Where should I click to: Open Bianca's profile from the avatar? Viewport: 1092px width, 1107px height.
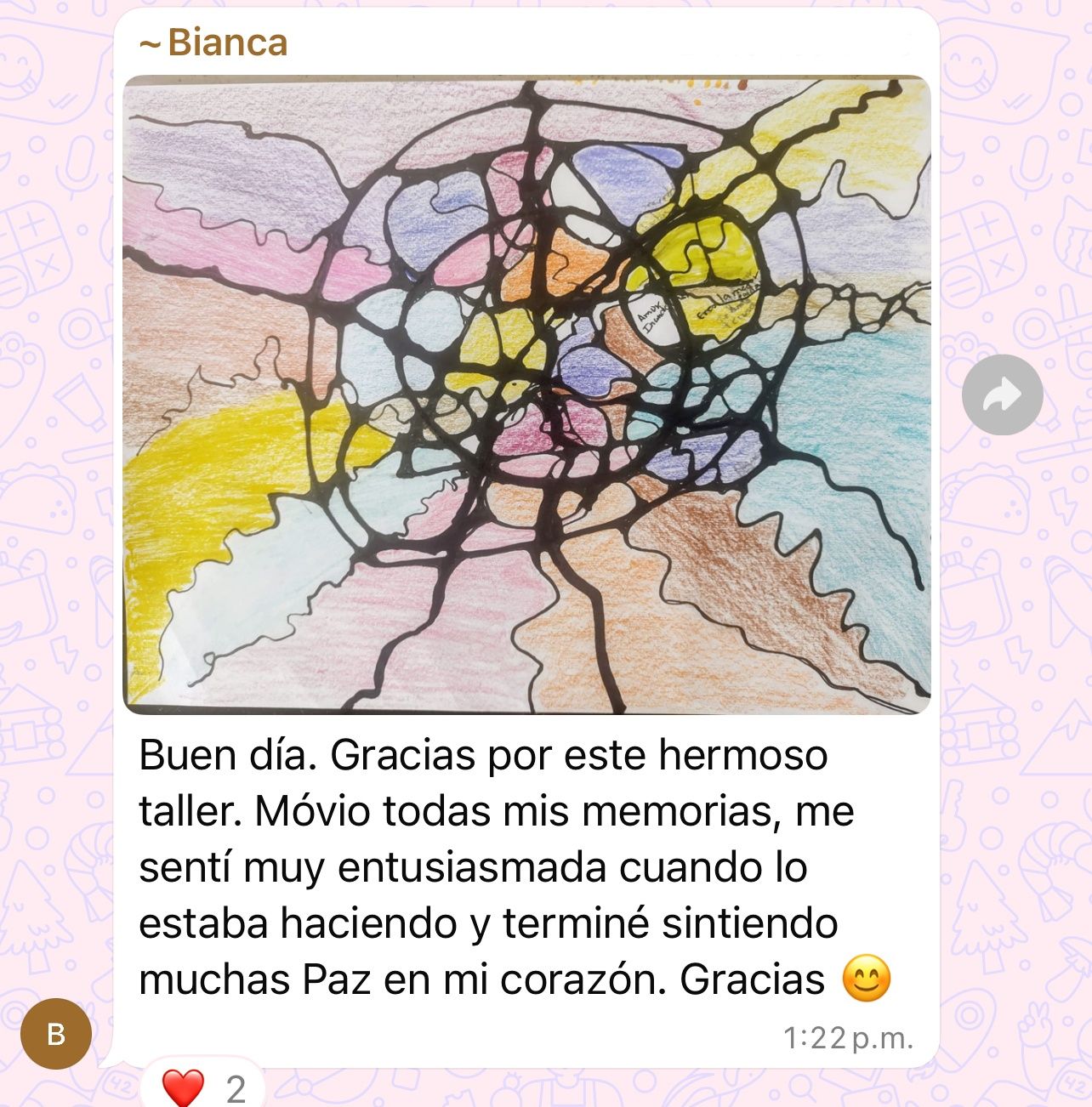56,1033
